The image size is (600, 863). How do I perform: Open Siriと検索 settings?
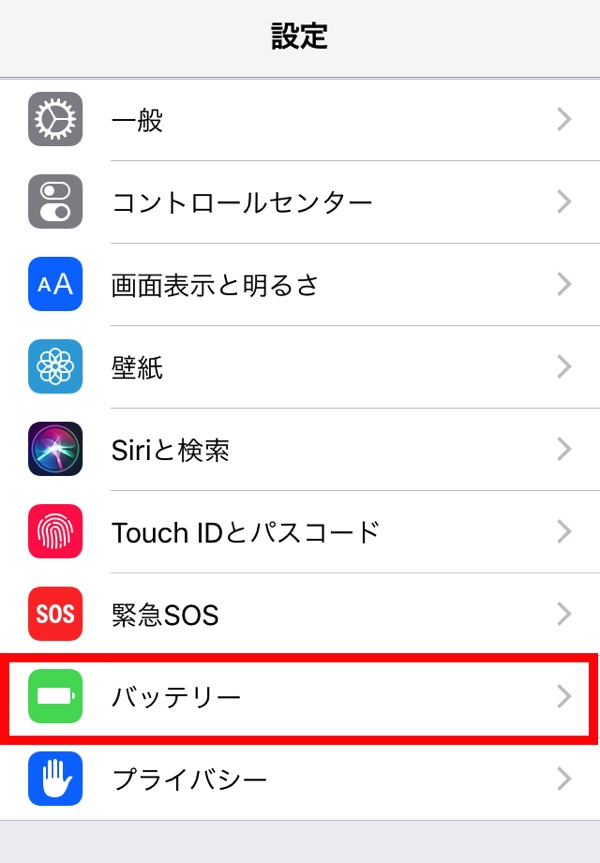300,449
